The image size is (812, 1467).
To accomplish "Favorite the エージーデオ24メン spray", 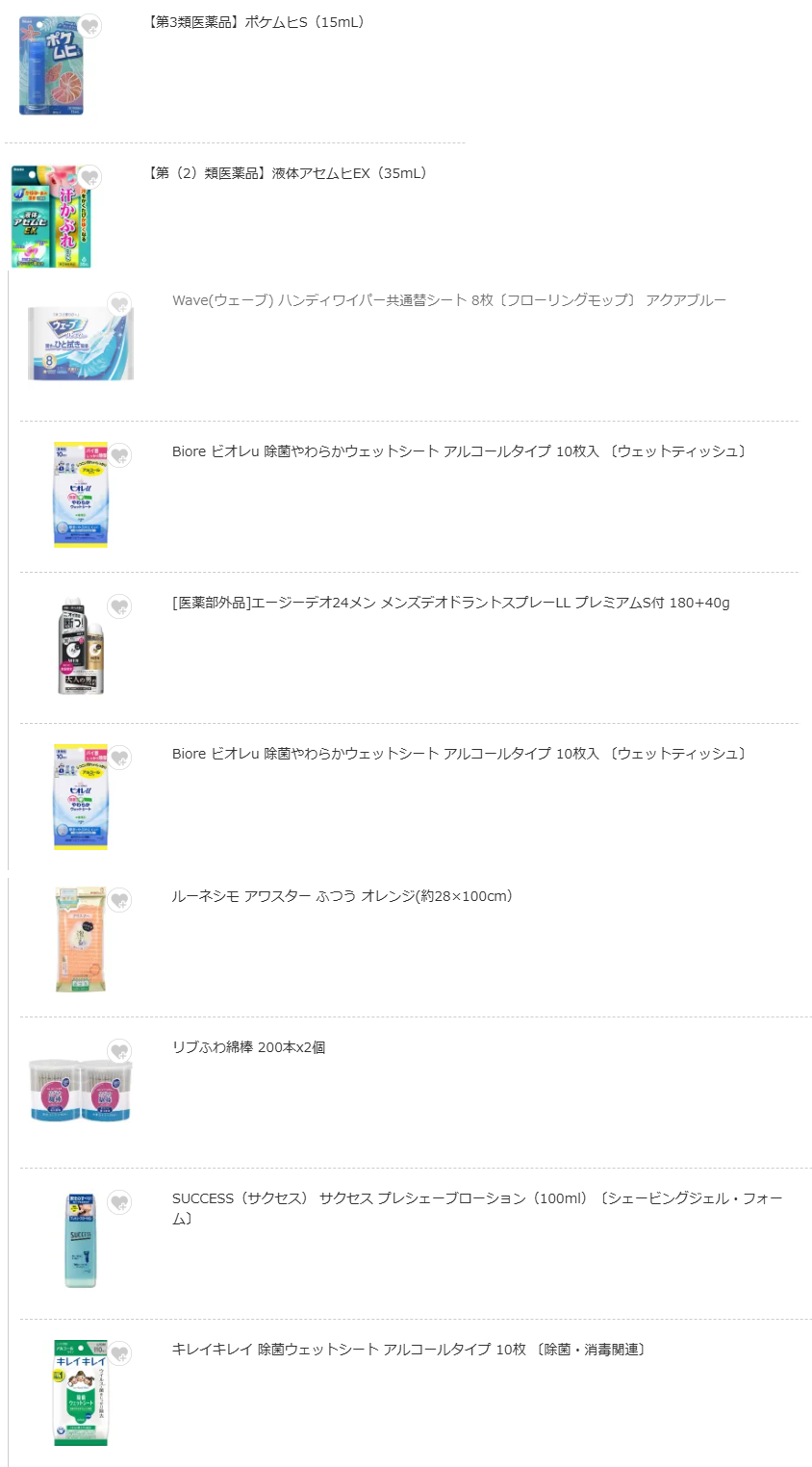I will pos(119,606).
